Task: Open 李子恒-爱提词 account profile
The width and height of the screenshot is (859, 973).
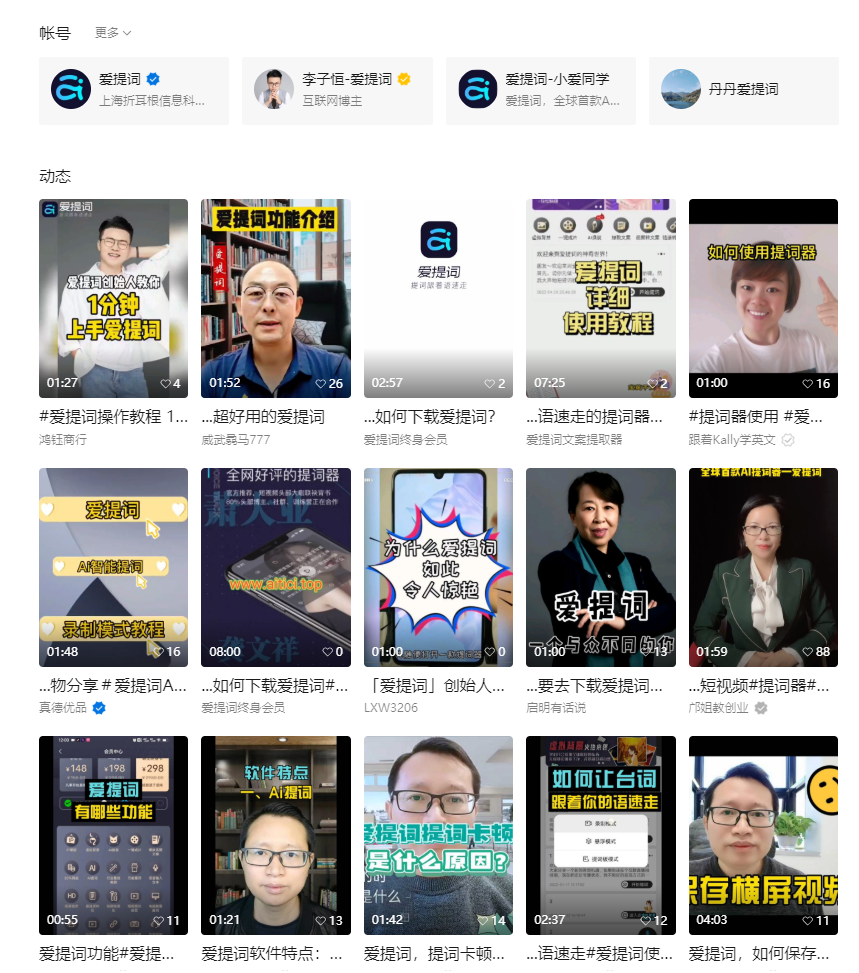Action: click(337, 90)
